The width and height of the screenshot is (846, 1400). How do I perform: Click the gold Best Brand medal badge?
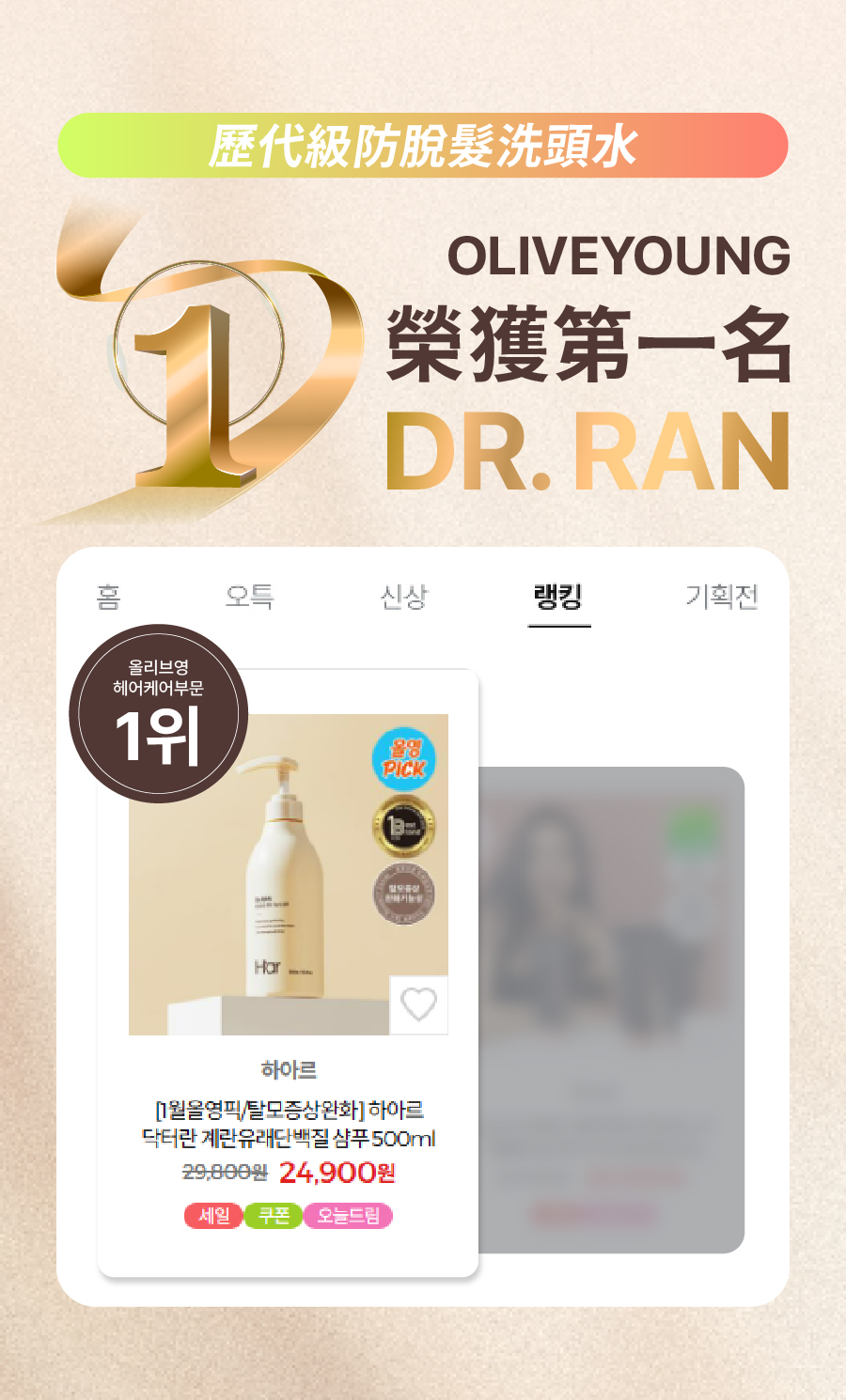405,828
